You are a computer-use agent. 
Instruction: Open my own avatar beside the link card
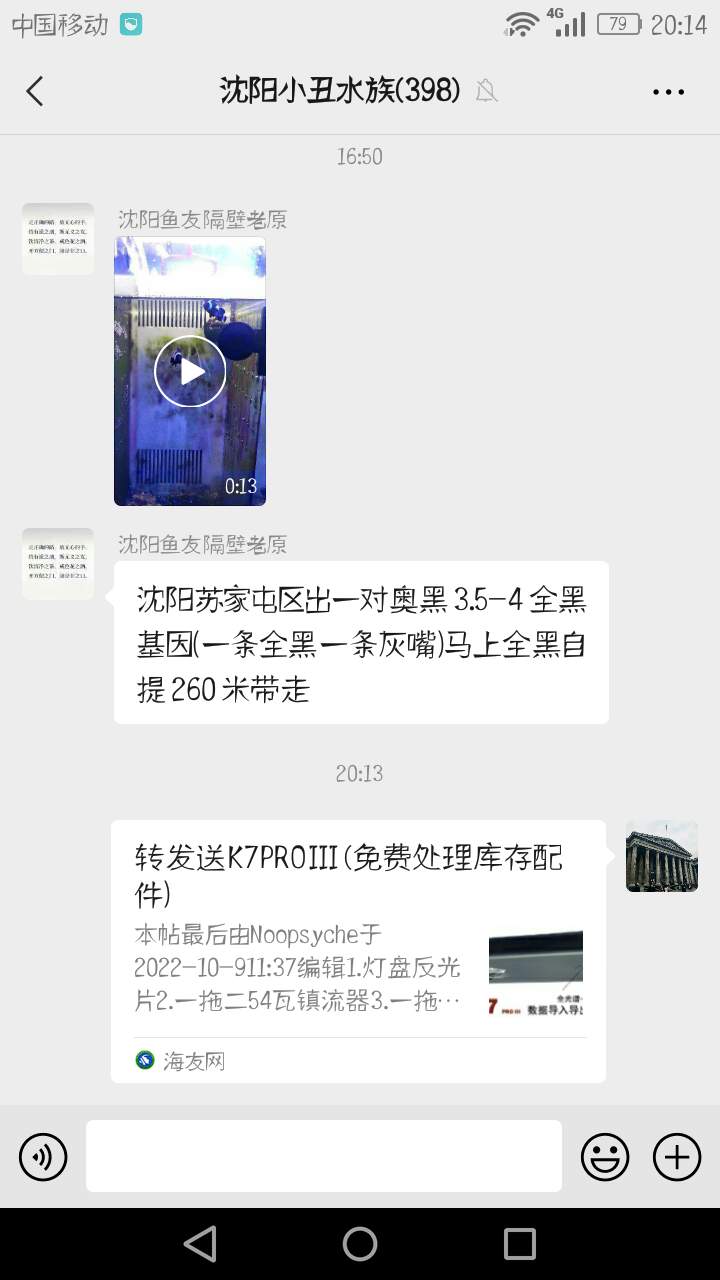[x=662, y=857]
